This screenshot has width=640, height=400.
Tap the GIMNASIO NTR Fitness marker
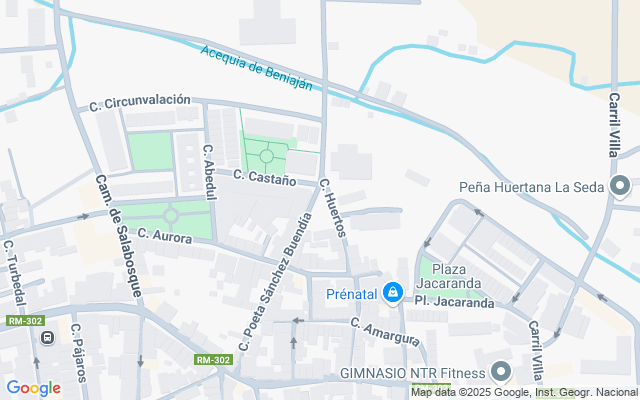[x=501, y=373]
